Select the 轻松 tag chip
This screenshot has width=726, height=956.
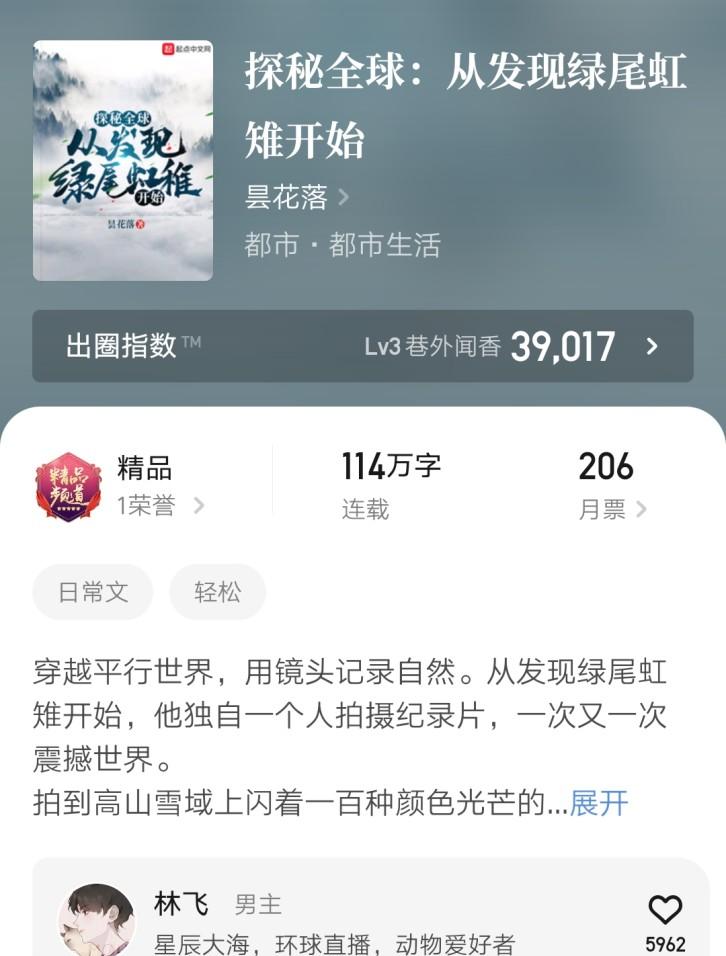pos(217,591)
